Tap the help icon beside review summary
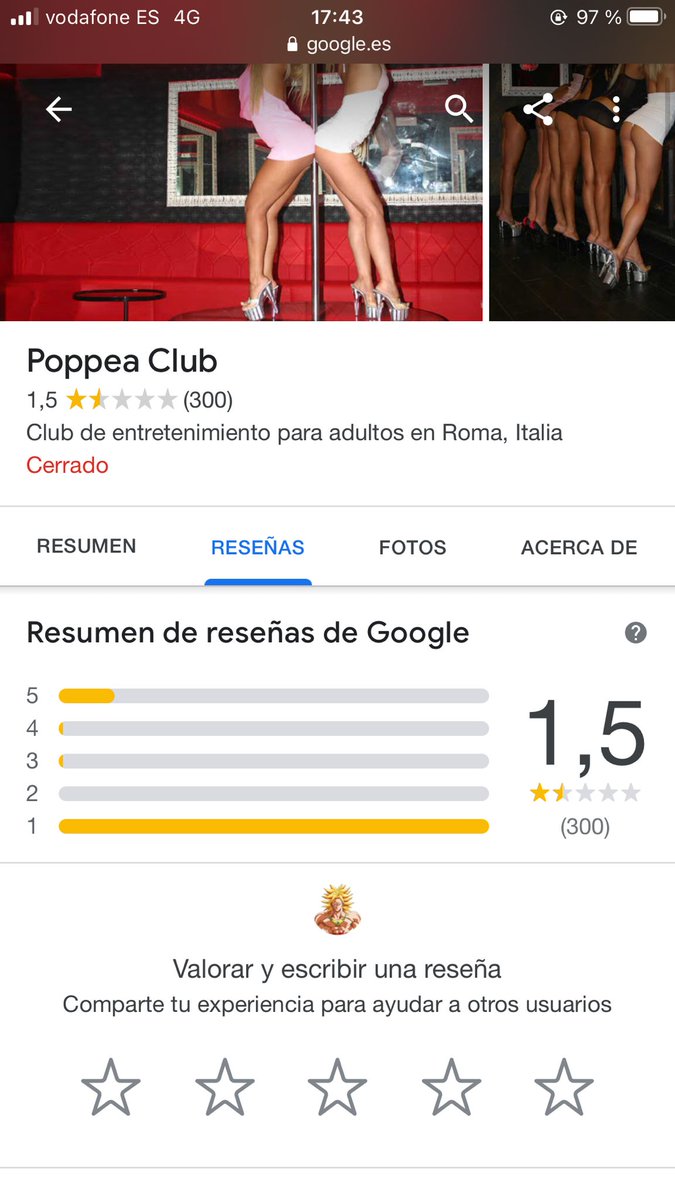 click(636, 633)
